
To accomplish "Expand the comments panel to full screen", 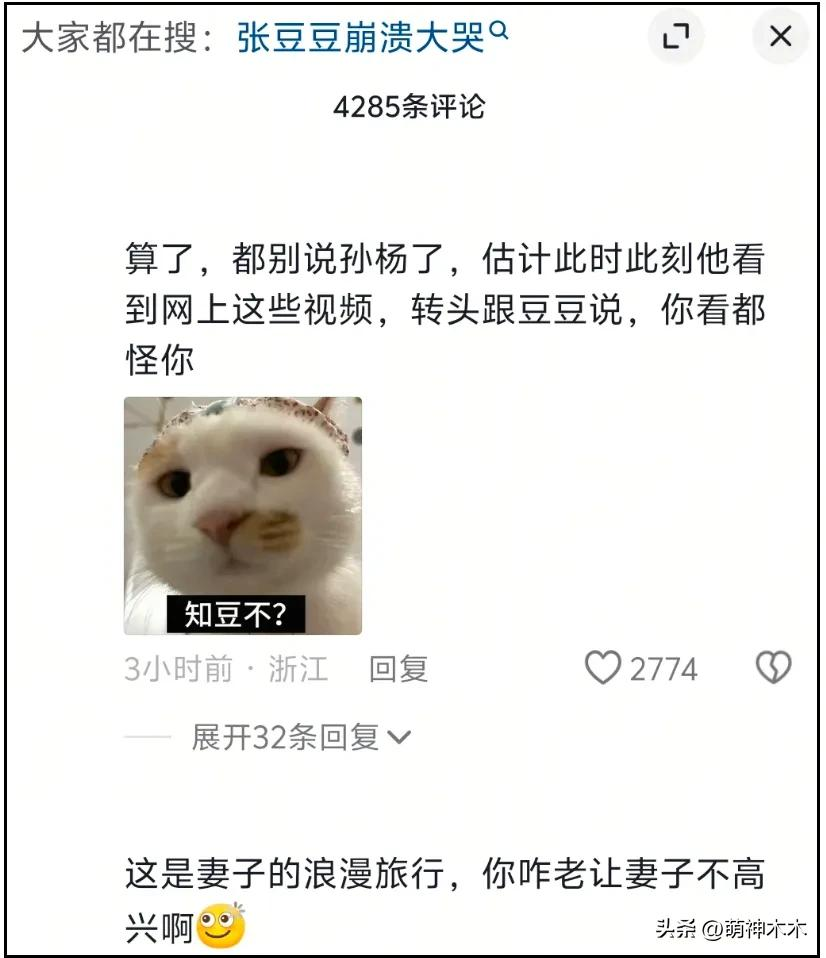I will pos(677,38).
